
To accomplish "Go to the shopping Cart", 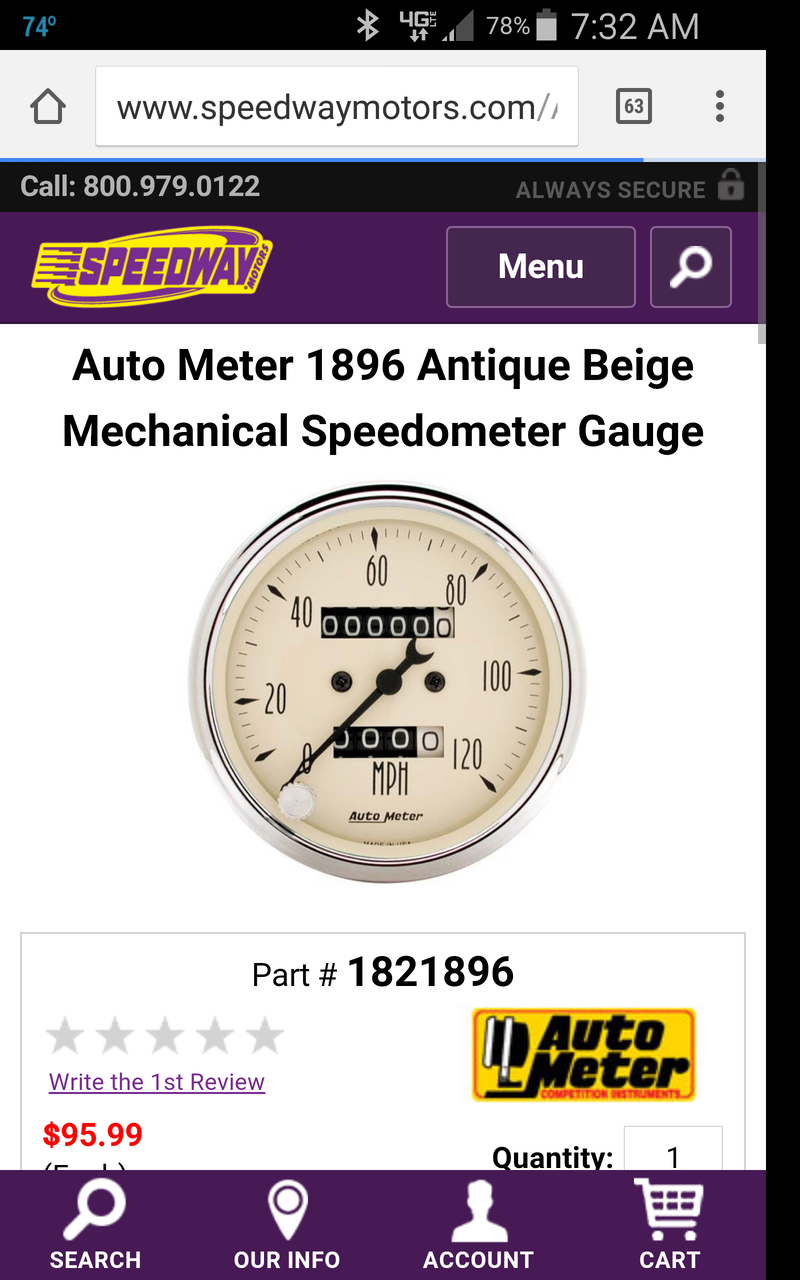I will pyautogui.click(x=669, y=1225).
